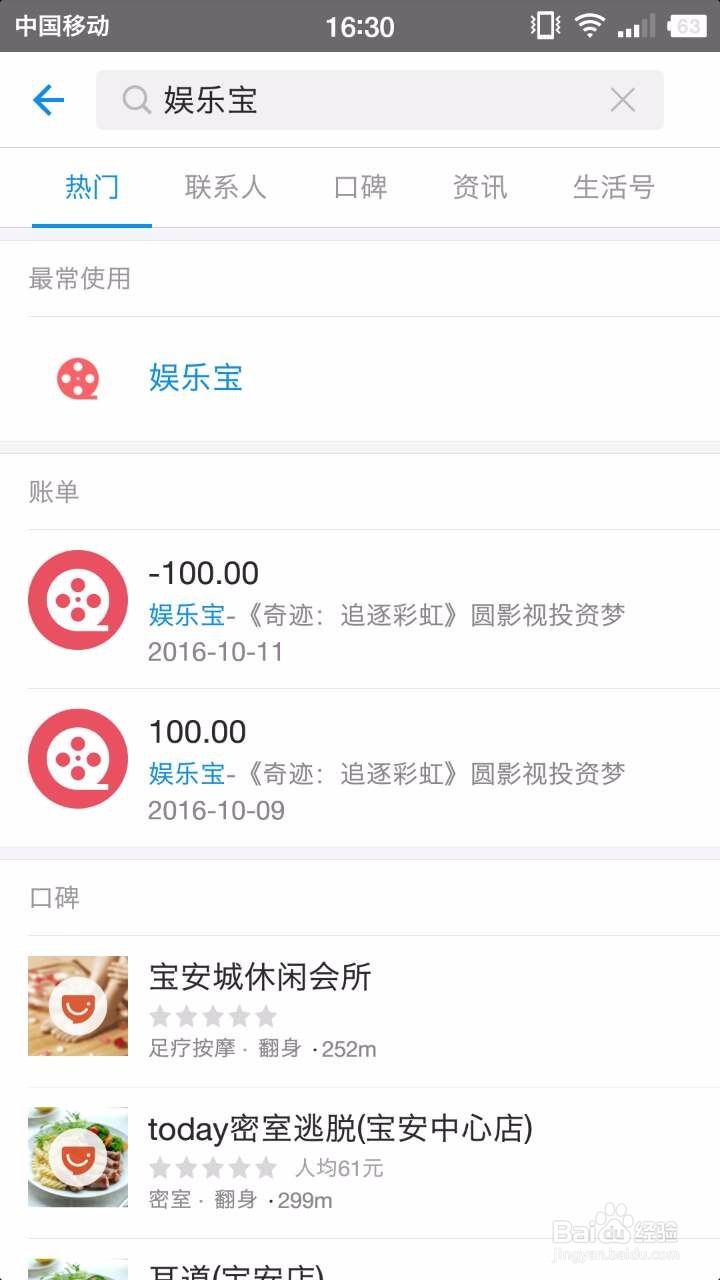Click the 宝安城休闲会所 smiley logo badge
Image resolution: width=720 pixels, height=1280 pixels.
(x=77, y=1005)
